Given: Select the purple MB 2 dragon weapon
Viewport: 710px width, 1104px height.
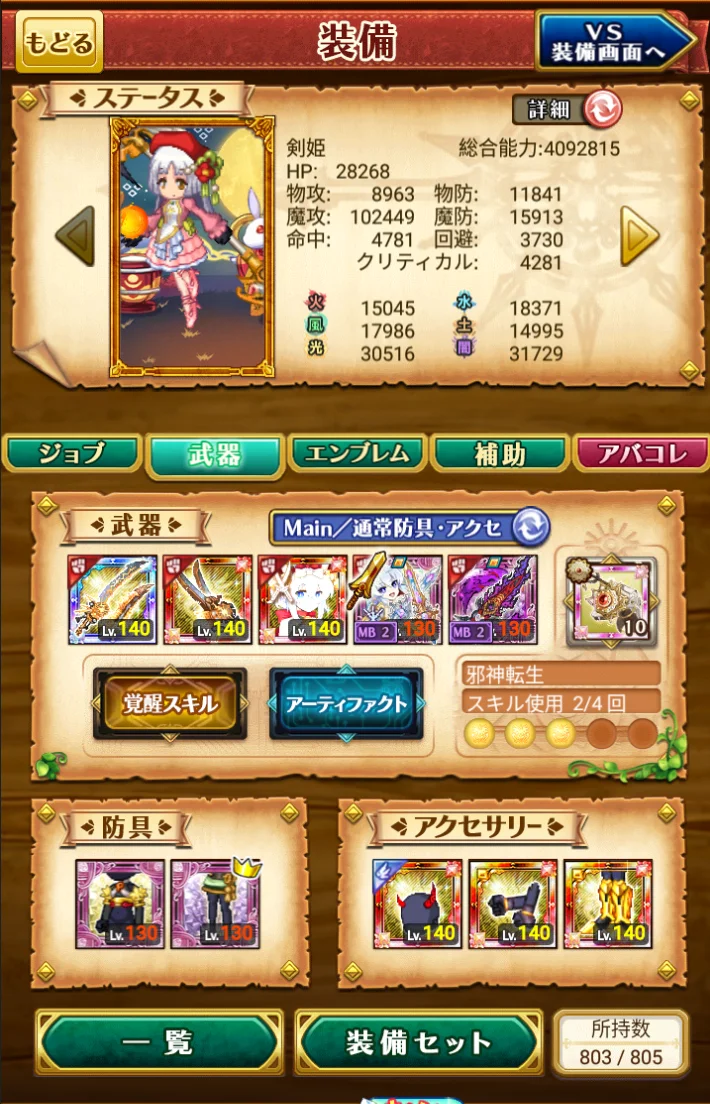Looking at the screenshot, I should click(493, 599).
